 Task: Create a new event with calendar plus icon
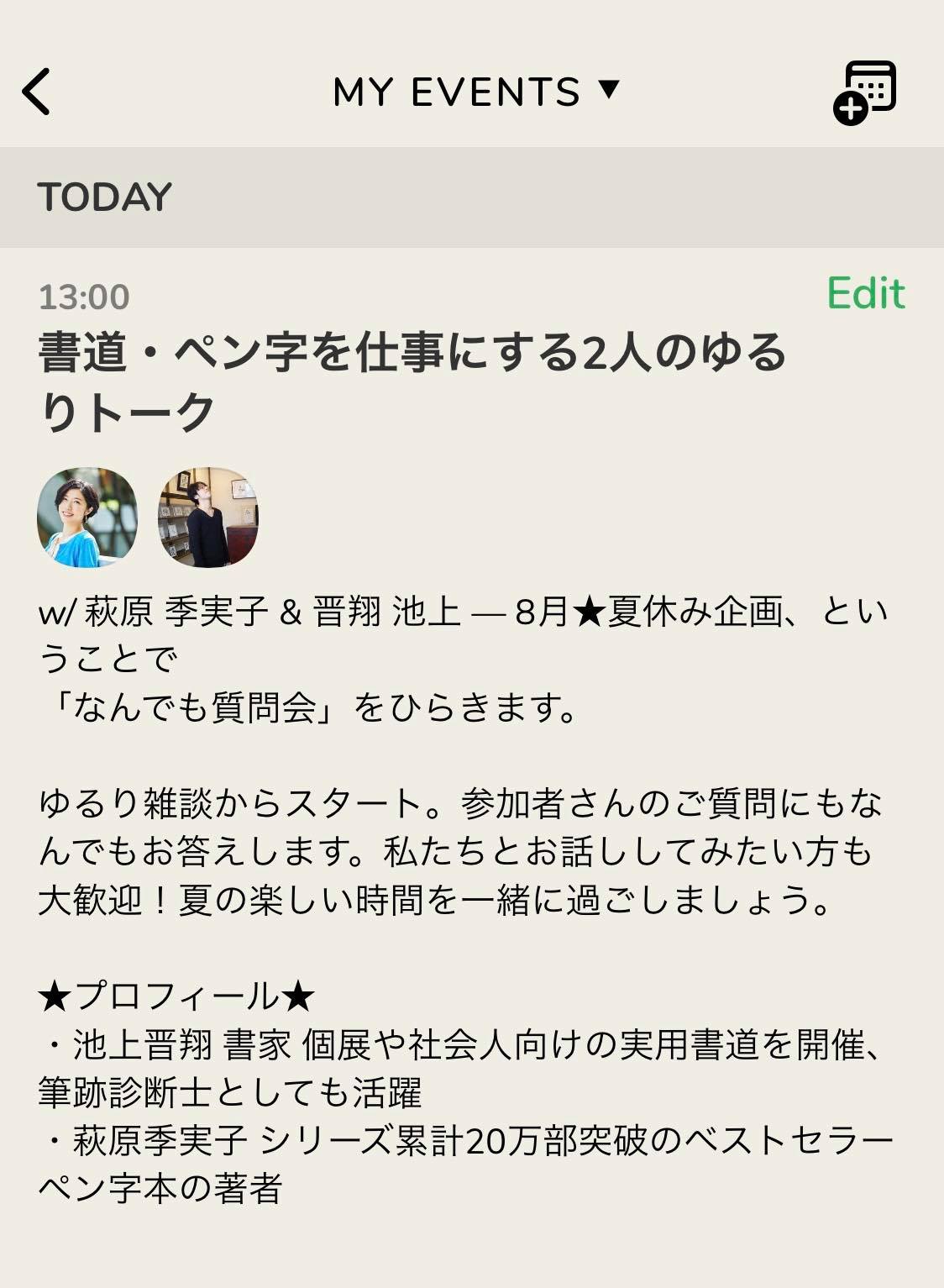[x=865, y=92]
